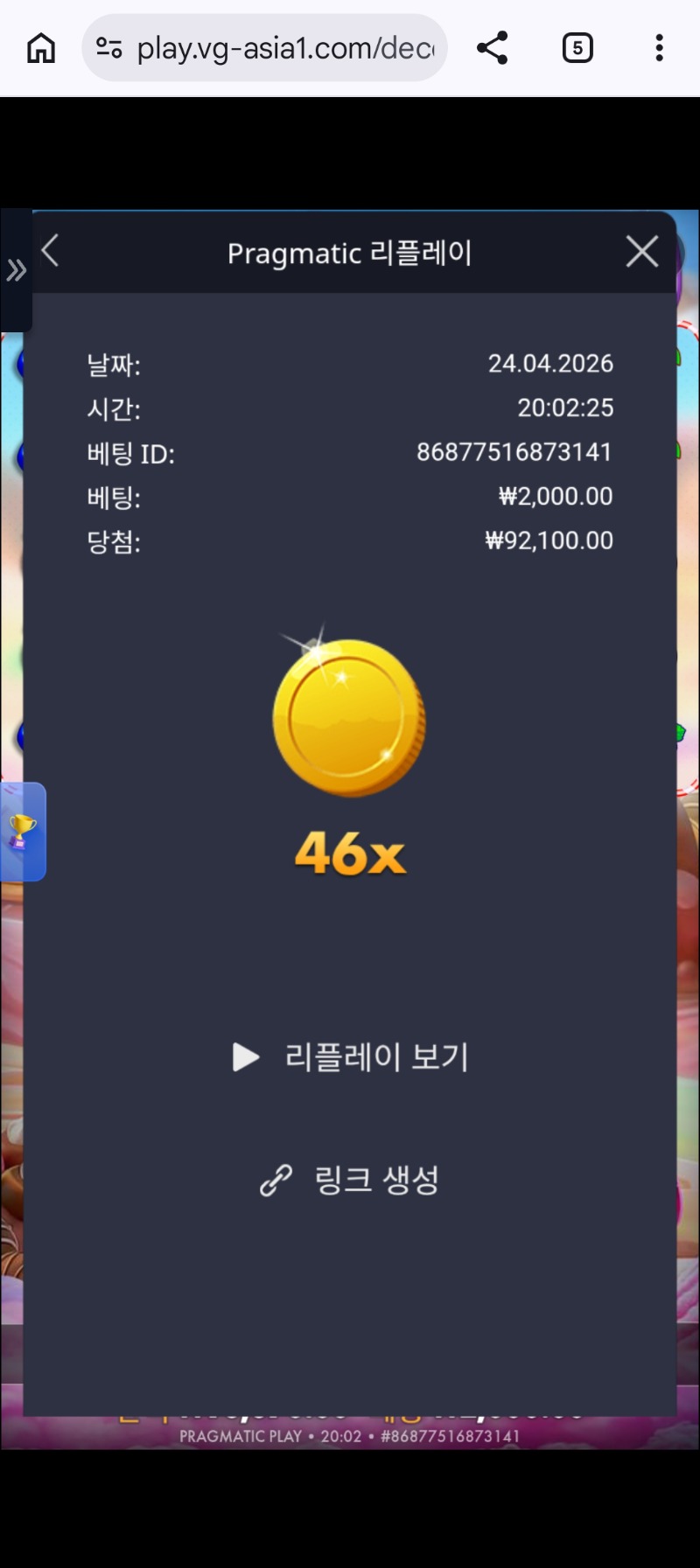Go to the browser home page

41,48
